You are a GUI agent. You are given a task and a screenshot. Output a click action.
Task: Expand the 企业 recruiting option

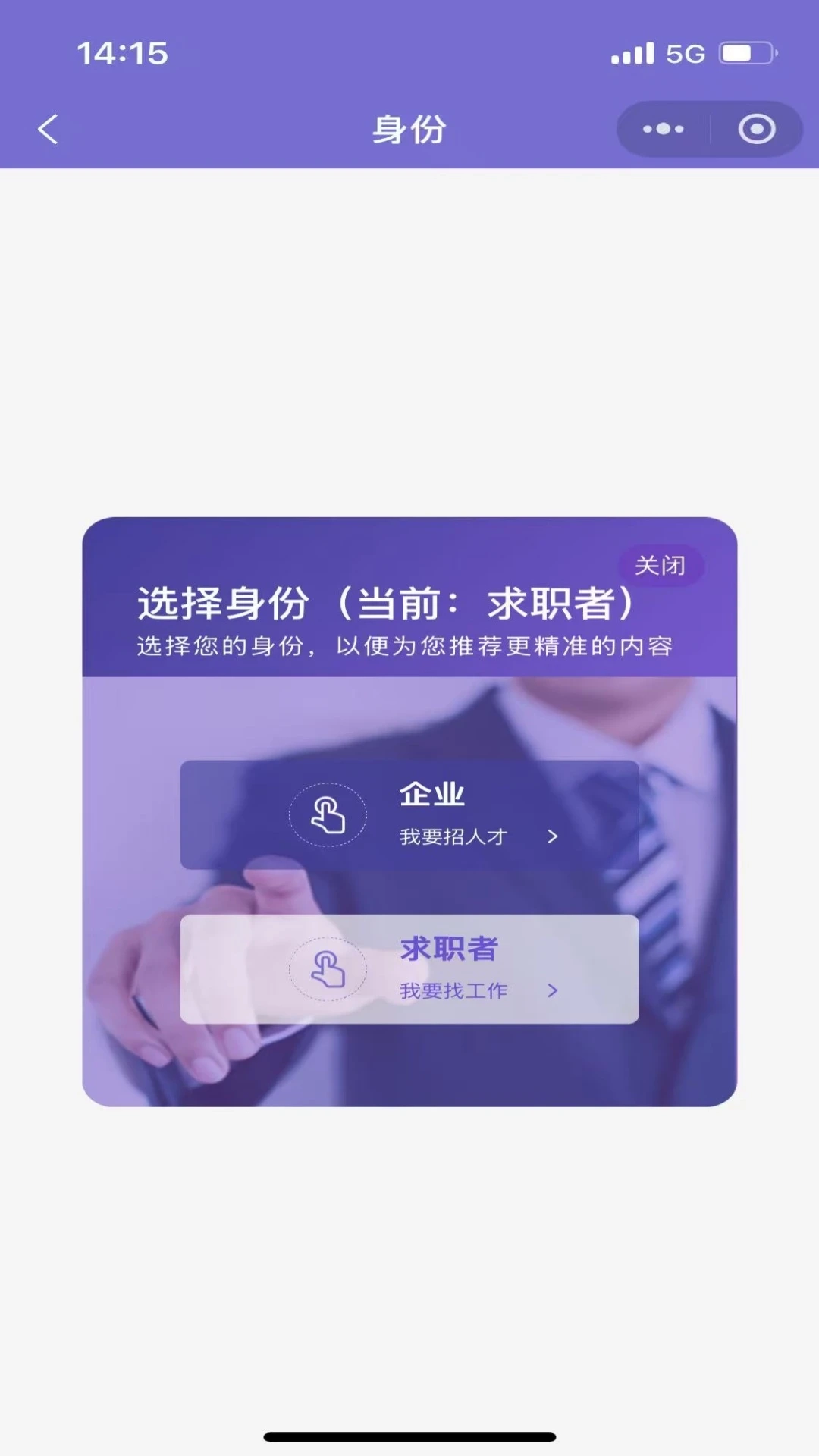point(409,814)
